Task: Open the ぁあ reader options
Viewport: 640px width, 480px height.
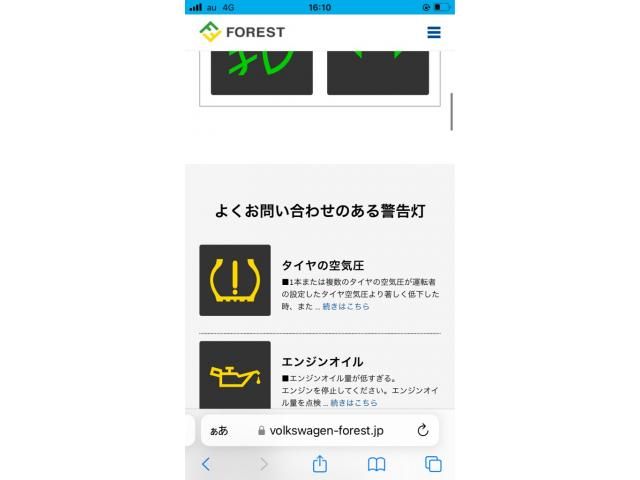Action: [x=218, y=430]
